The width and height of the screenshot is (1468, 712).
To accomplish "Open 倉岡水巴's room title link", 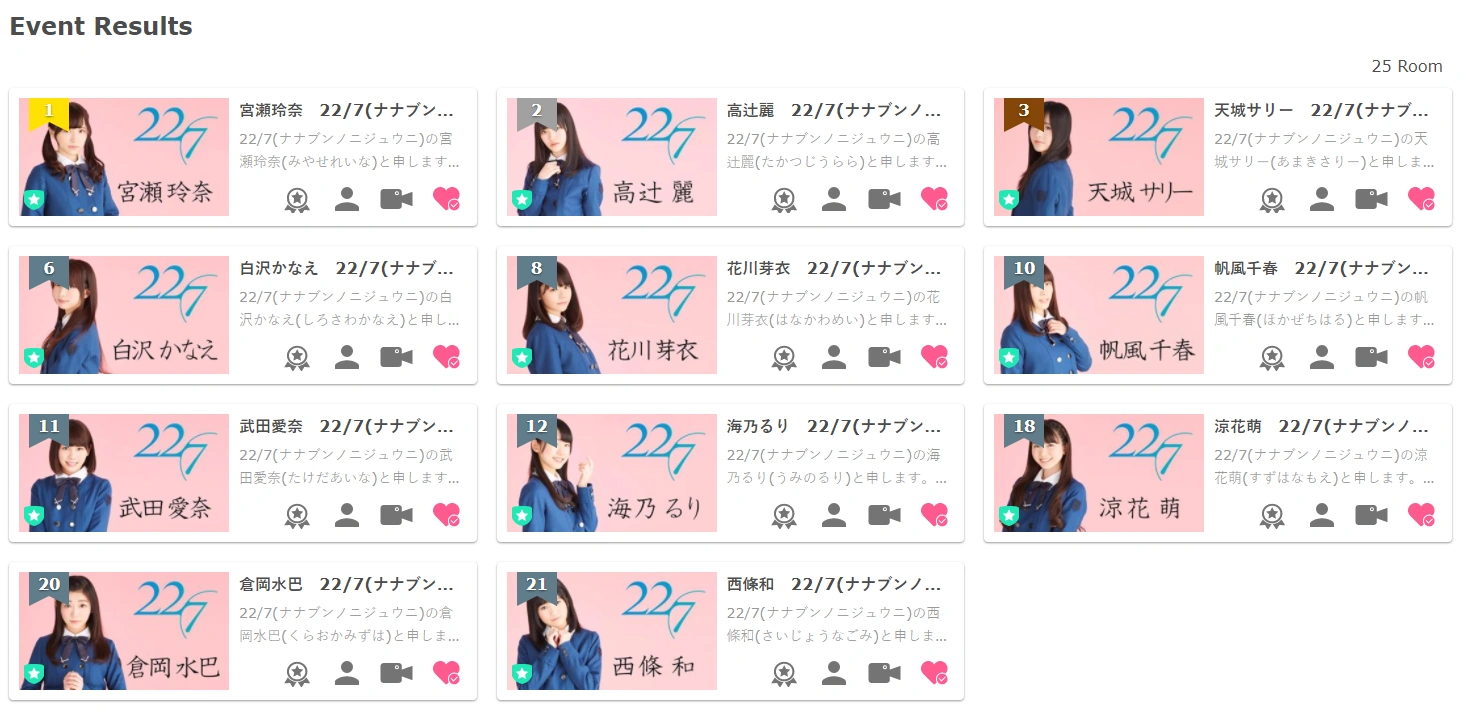I will pos(346,584).
